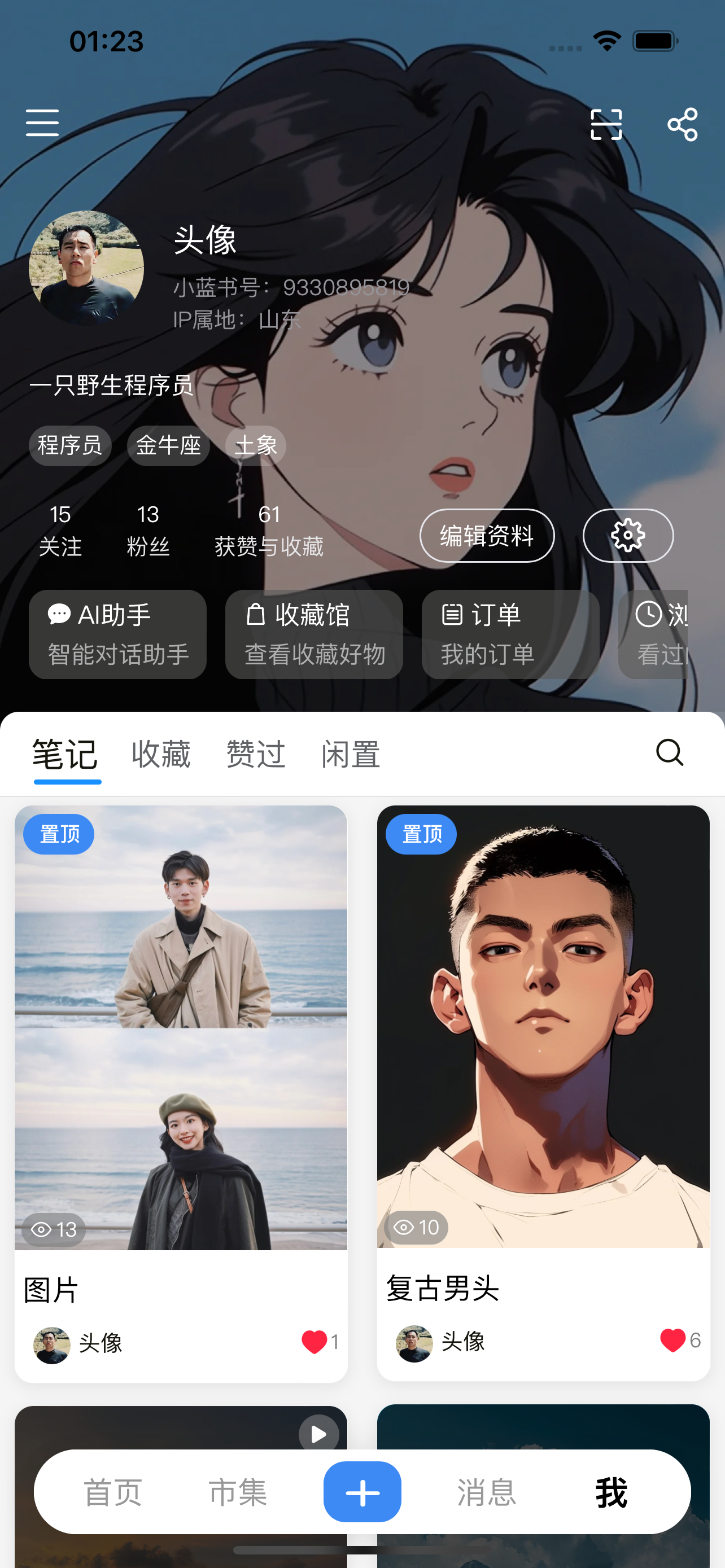Viewport: 725px width, 1568px height.
Task: Search notes with the magnifier icon
Action: click(670, 752)
